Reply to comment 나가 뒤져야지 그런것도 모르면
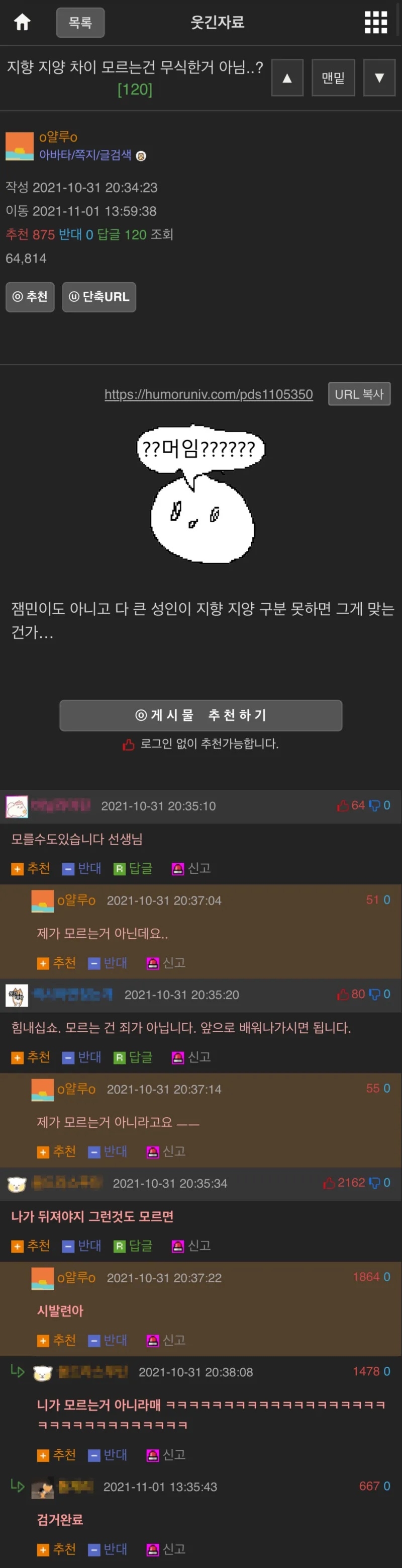 coord(133,1246)
